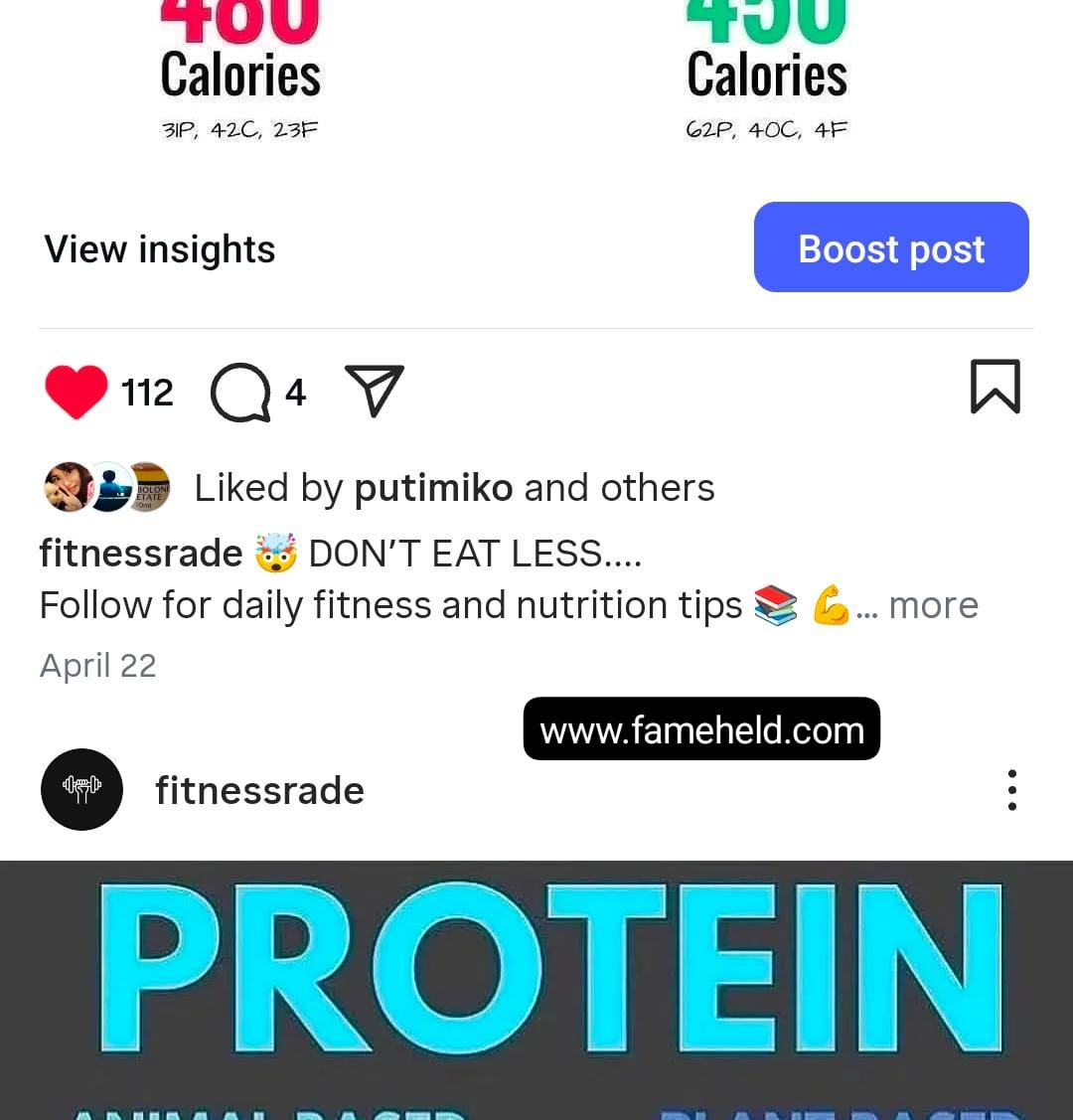The image size is (1073, 1120).
Task: Open comments via the speech bubble icon
Action: (240, 392)
